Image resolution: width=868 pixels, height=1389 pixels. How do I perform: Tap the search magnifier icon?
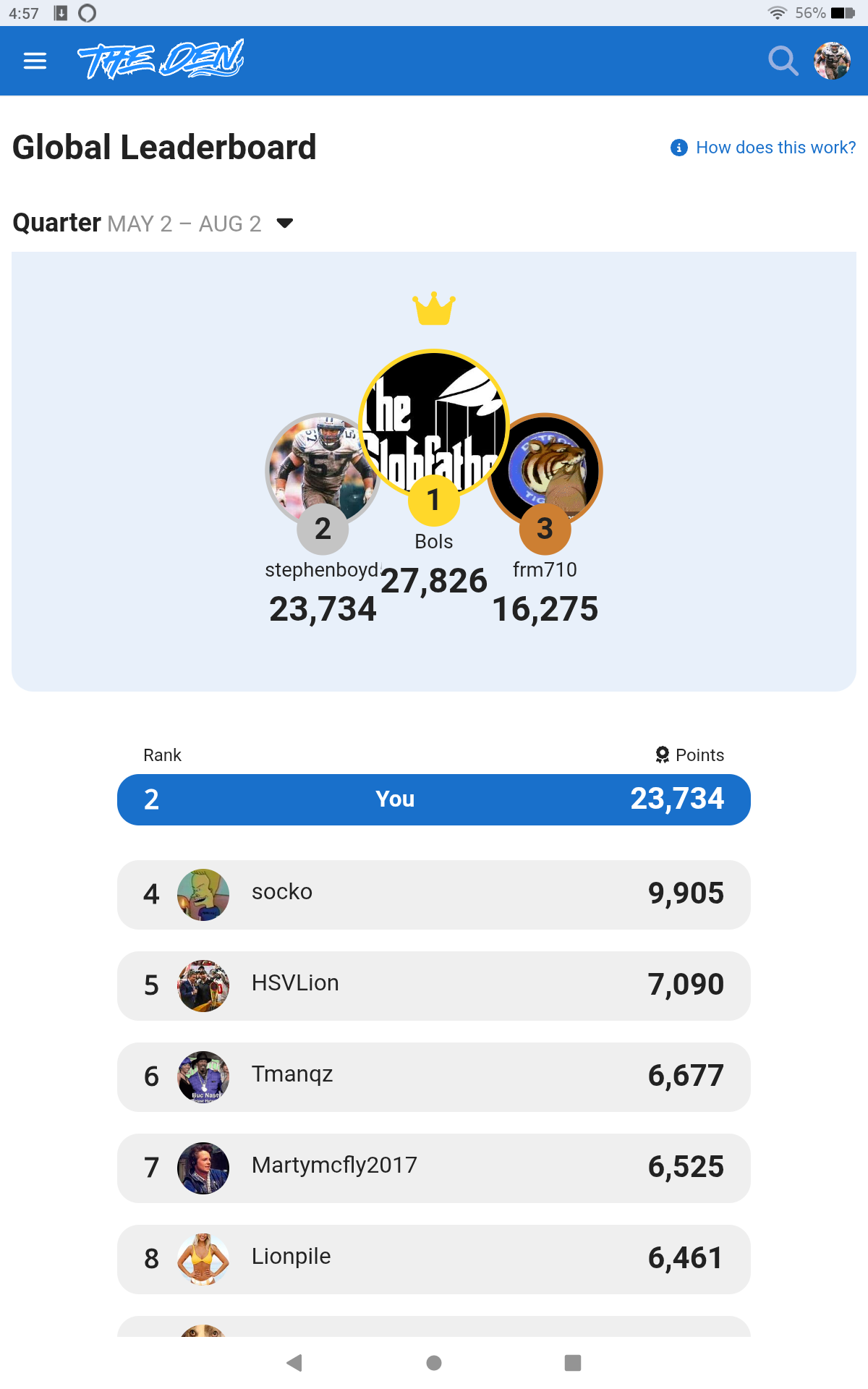pos(783,61)
